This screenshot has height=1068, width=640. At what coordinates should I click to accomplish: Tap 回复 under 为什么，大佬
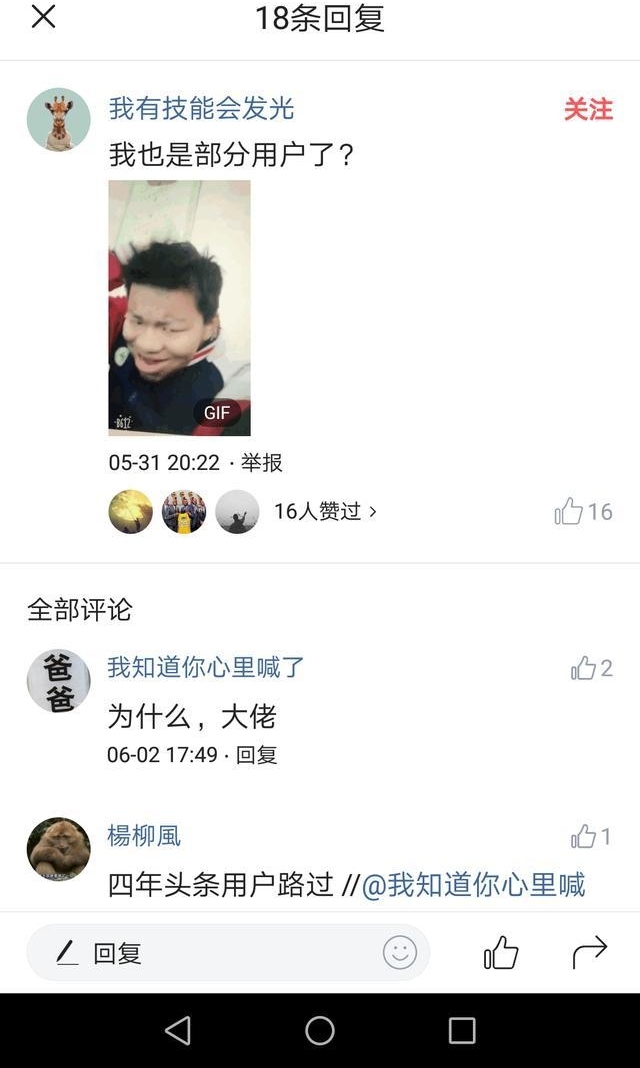257,755
